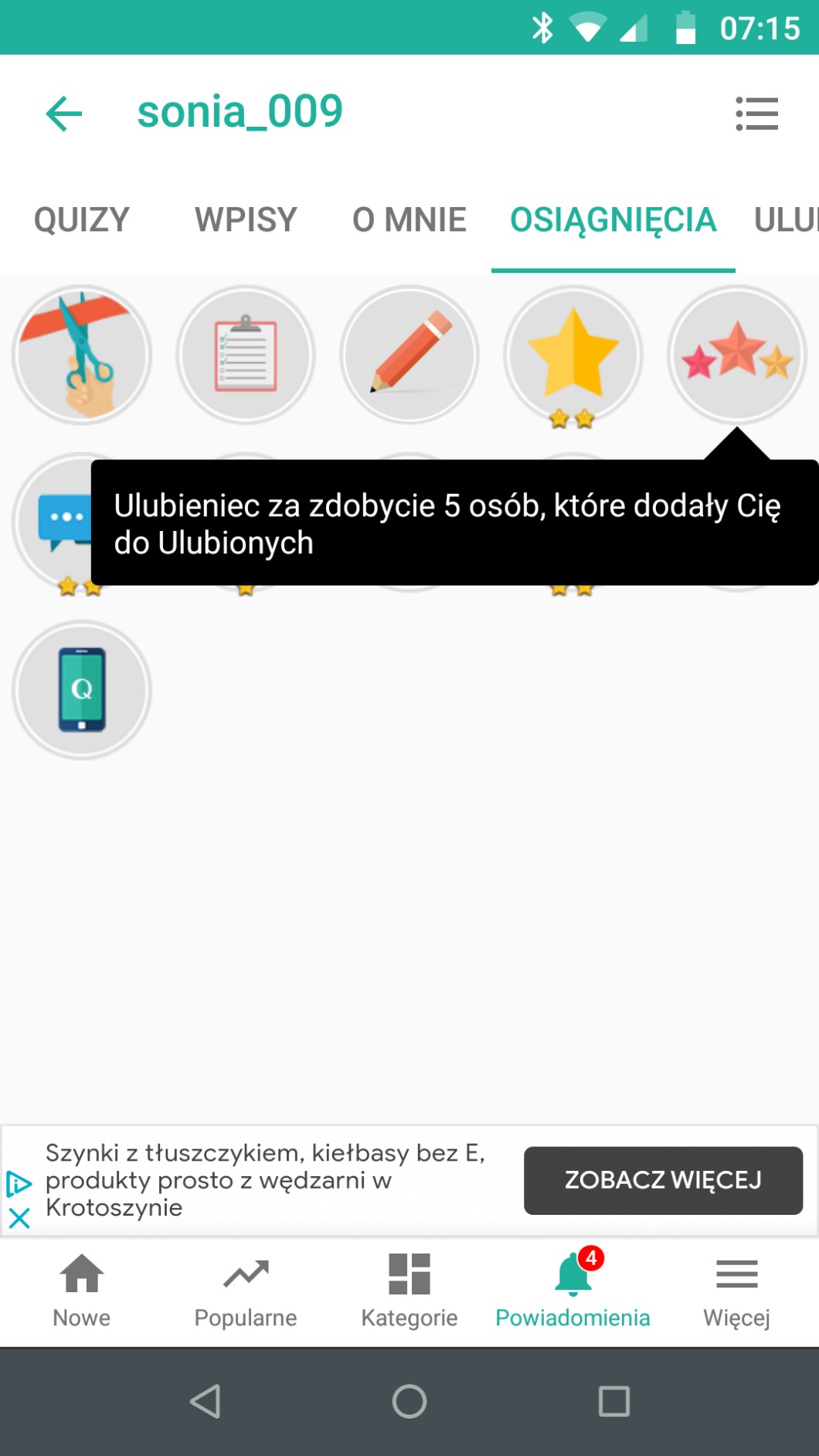Open the O MNIE tab
819x1456 pixels.
click(409, 220)
